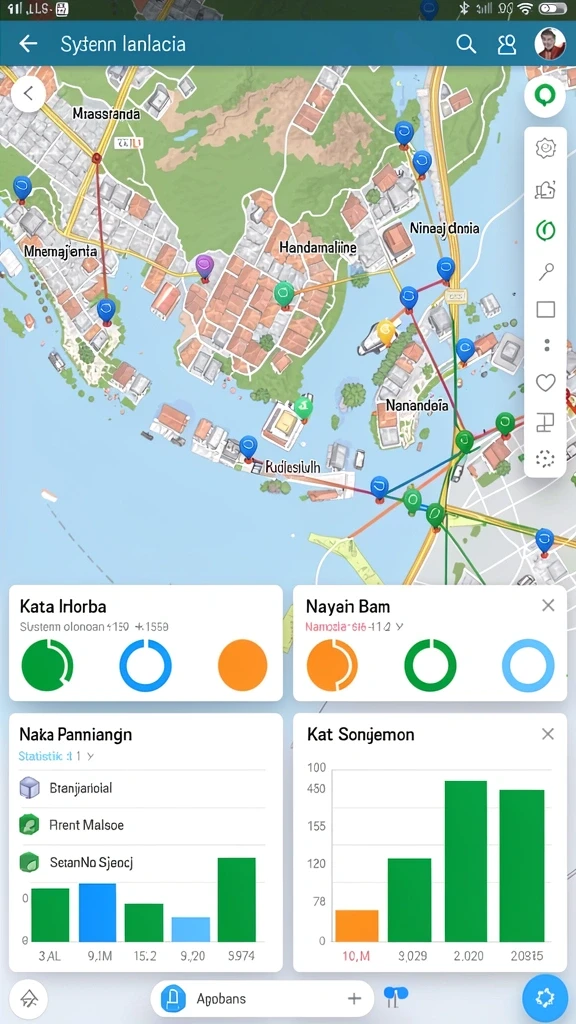Open the Branjarioial row
This screenshot has width=576, height=1024.
click(142, 788)
